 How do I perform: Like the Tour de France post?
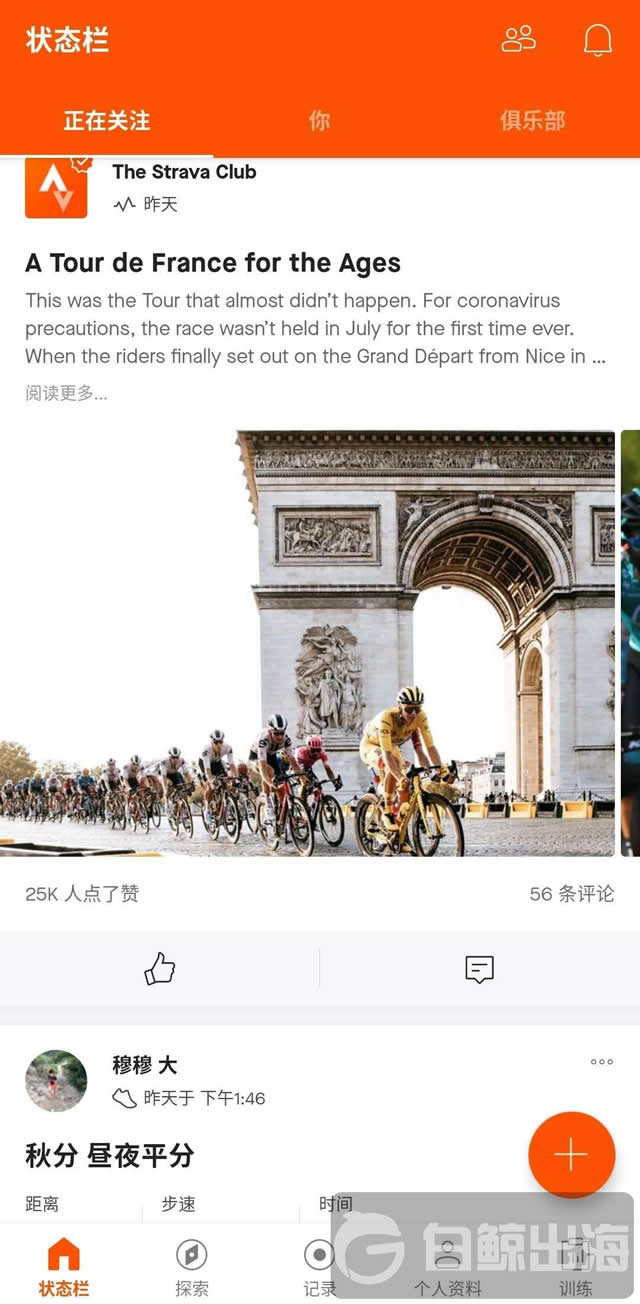tap(160, 968)
